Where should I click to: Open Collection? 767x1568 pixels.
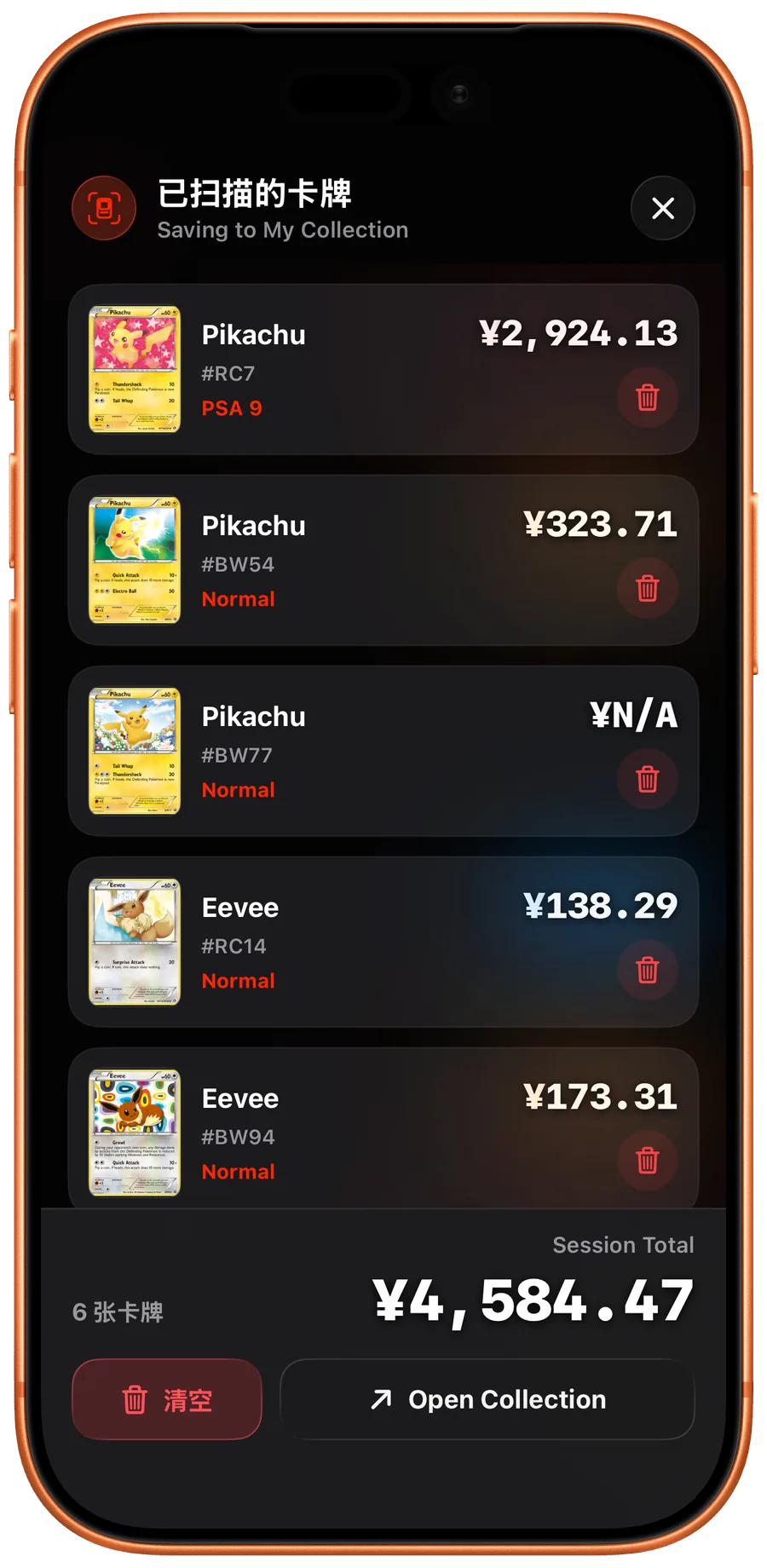tap(487, 1399)
